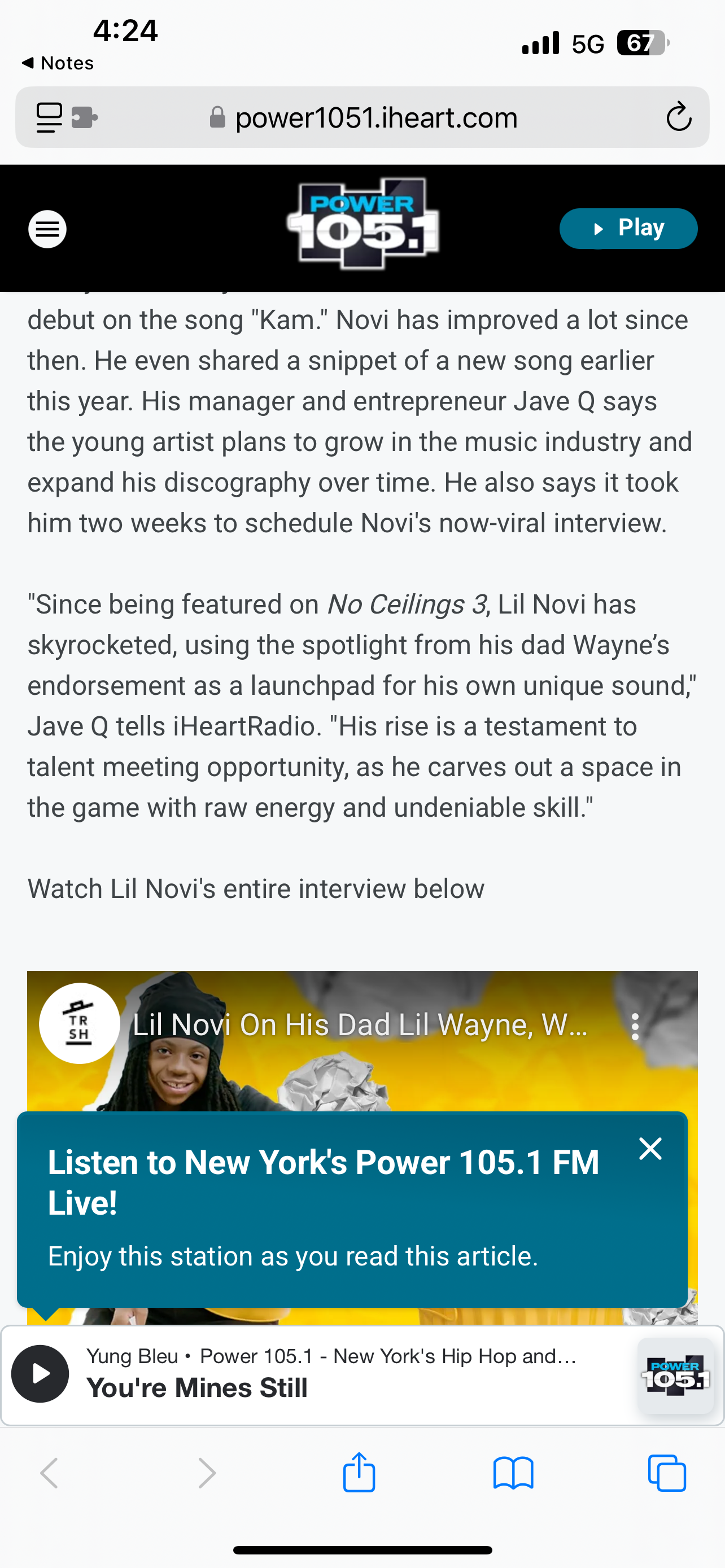Open Safari's page settings menu

50,117
